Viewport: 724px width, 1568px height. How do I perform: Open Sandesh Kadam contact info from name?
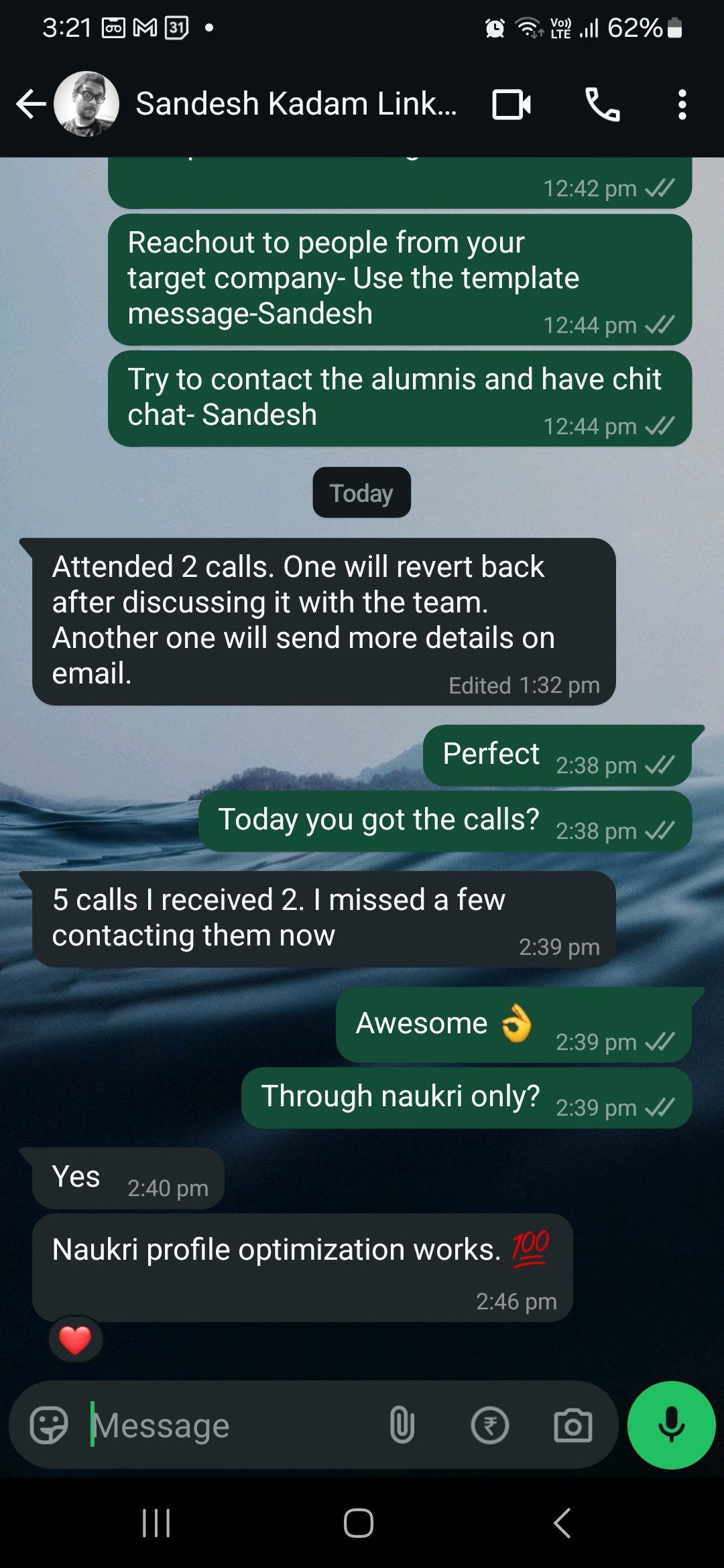(x=296, y=105)
